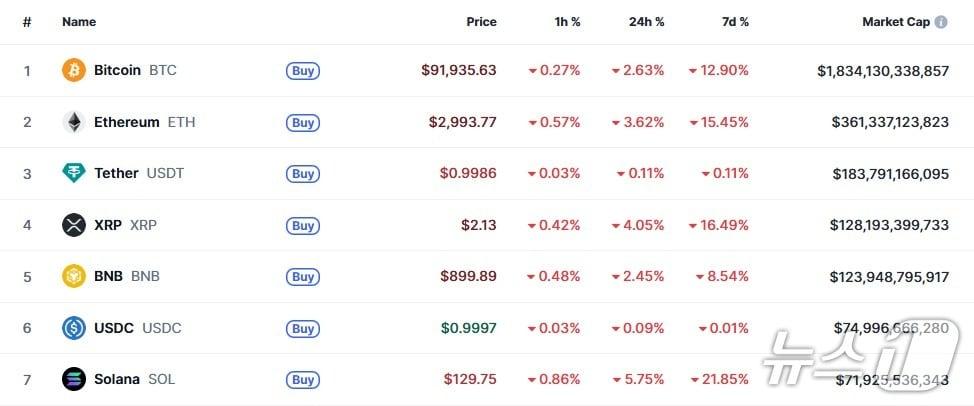Viewport: 974px width, 406px height.
Task: Open the XRP coin page
Action: click(107, 225)
